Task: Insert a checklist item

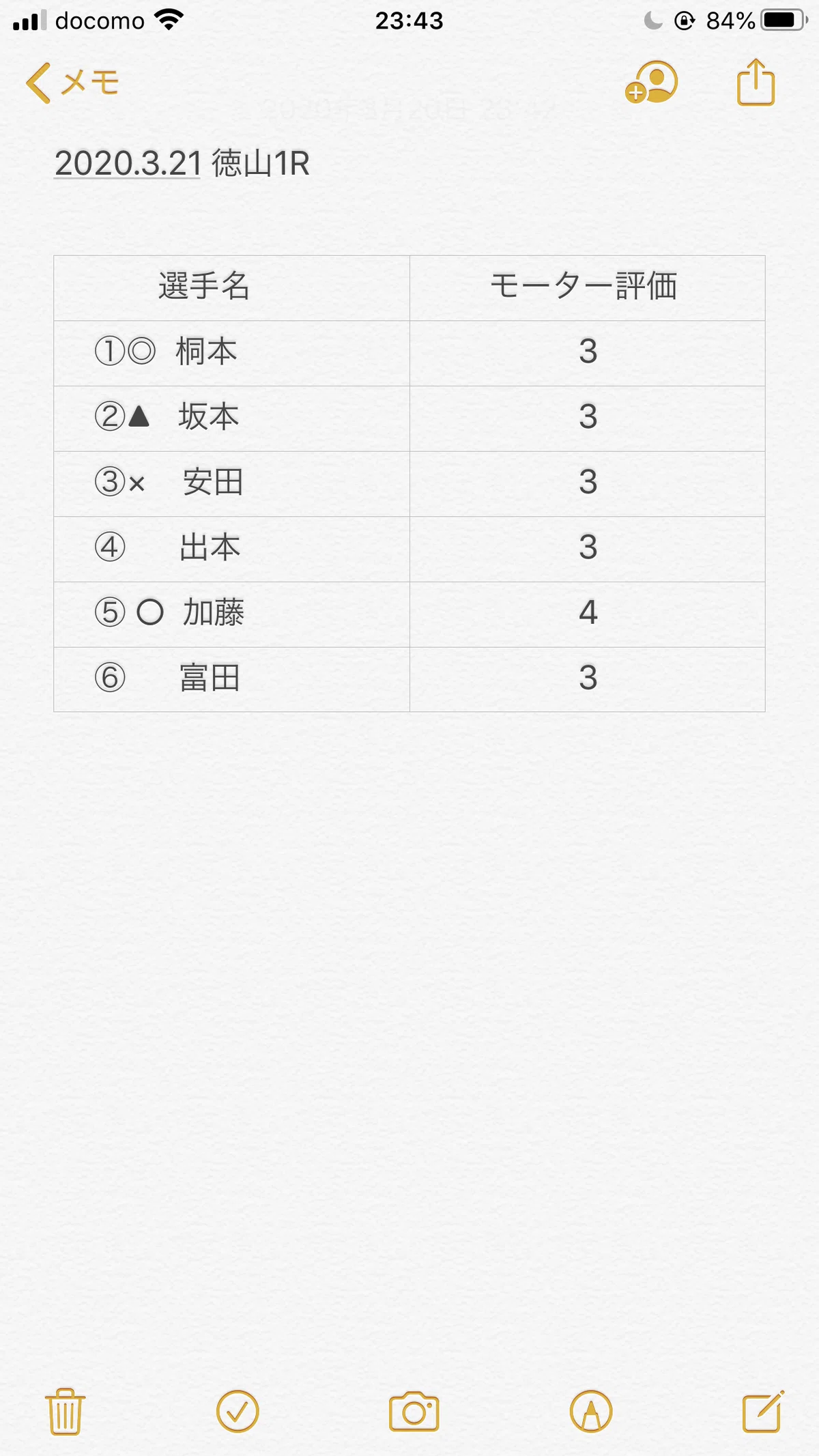Action: (238, 1411)
